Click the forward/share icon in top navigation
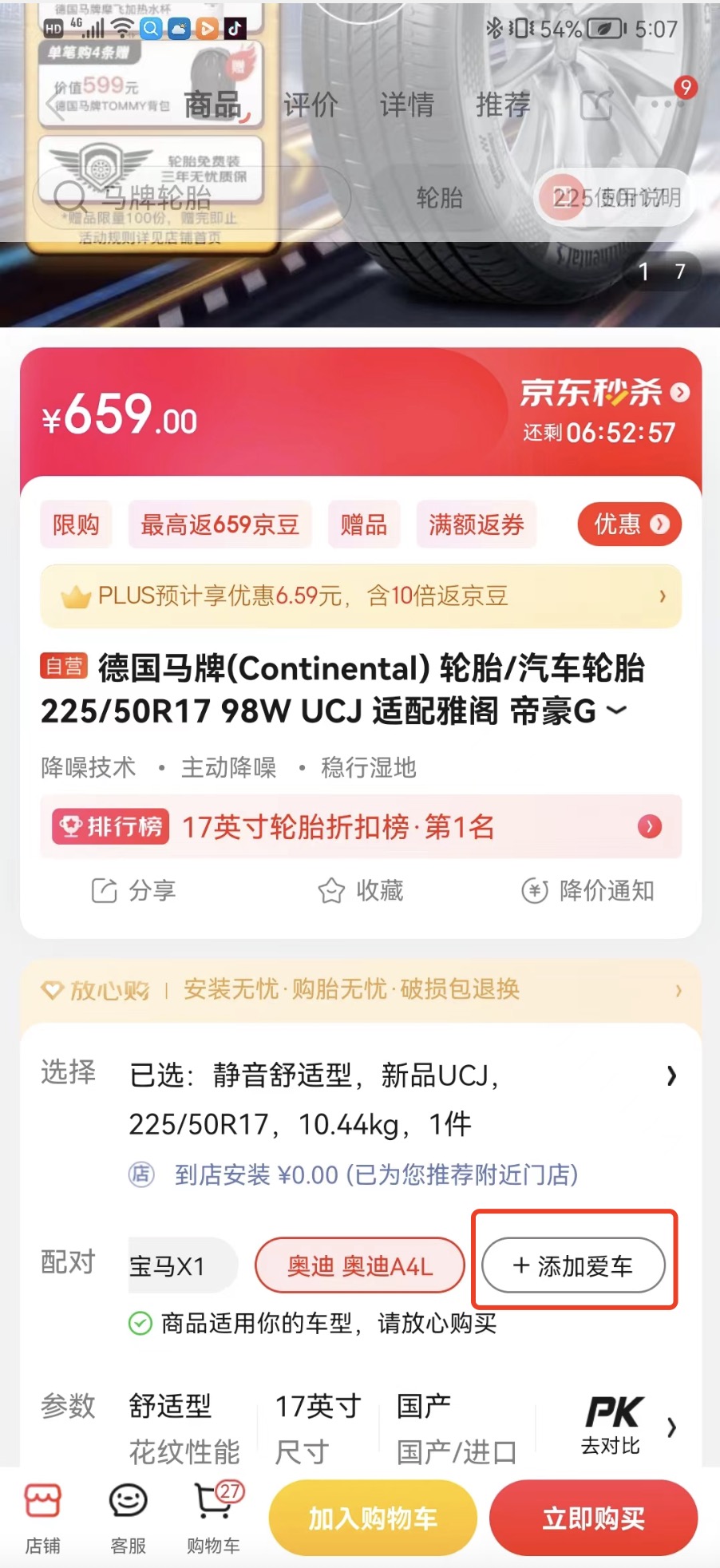Viewport: 720px width, 1568px height. click(x=594, y=104)
